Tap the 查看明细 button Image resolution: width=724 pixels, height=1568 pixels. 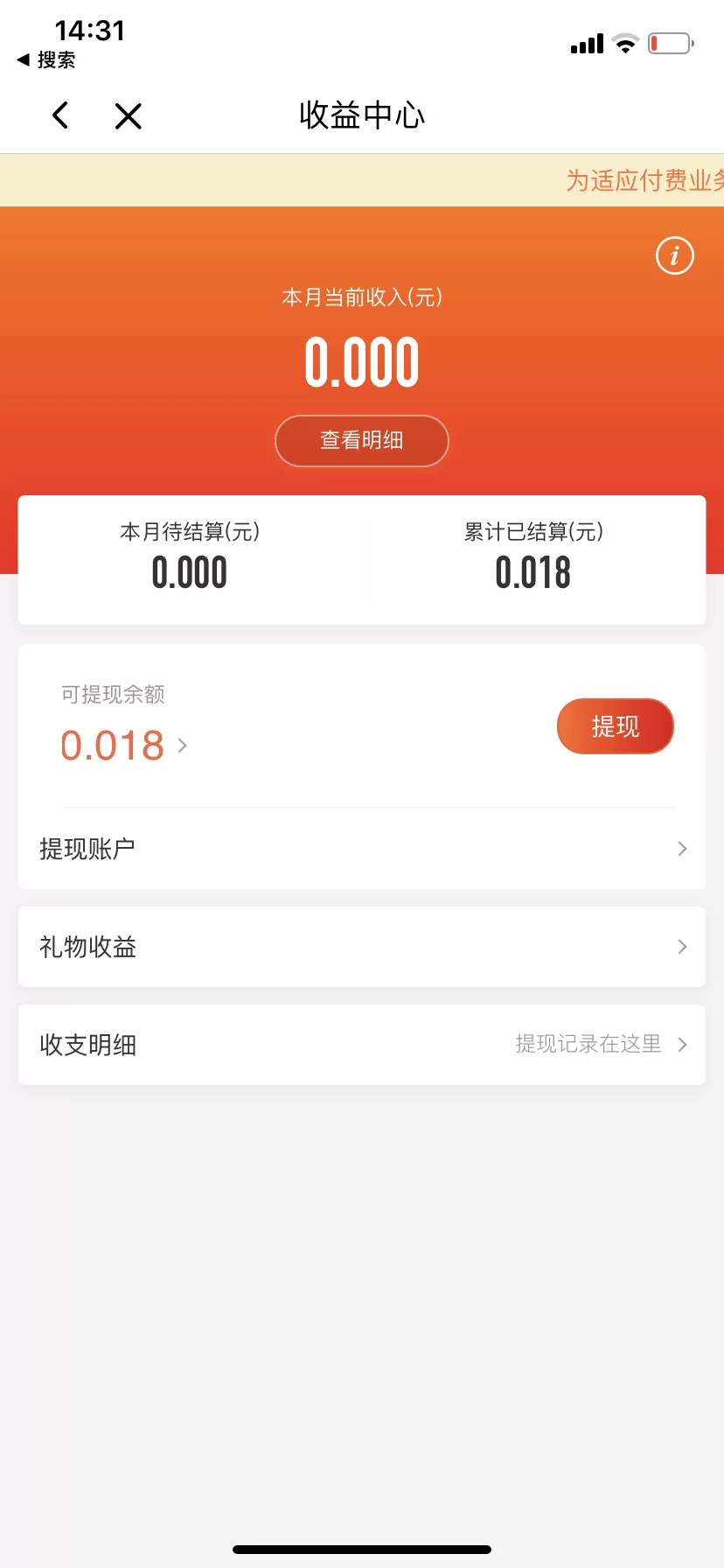coord(361,440)
